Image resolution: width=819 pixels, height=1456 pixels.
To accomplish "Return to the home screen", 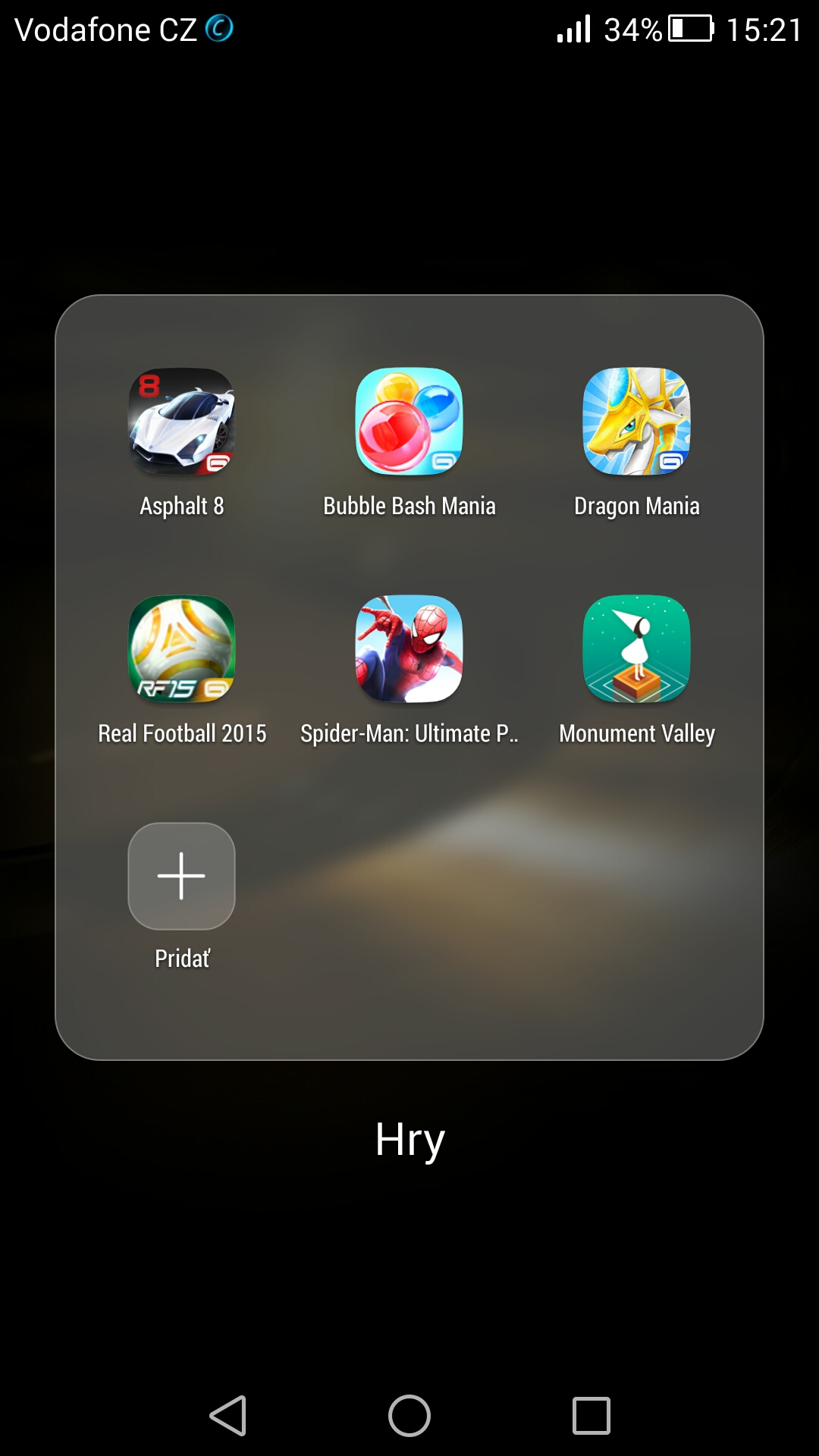I will click(409, 1416).
